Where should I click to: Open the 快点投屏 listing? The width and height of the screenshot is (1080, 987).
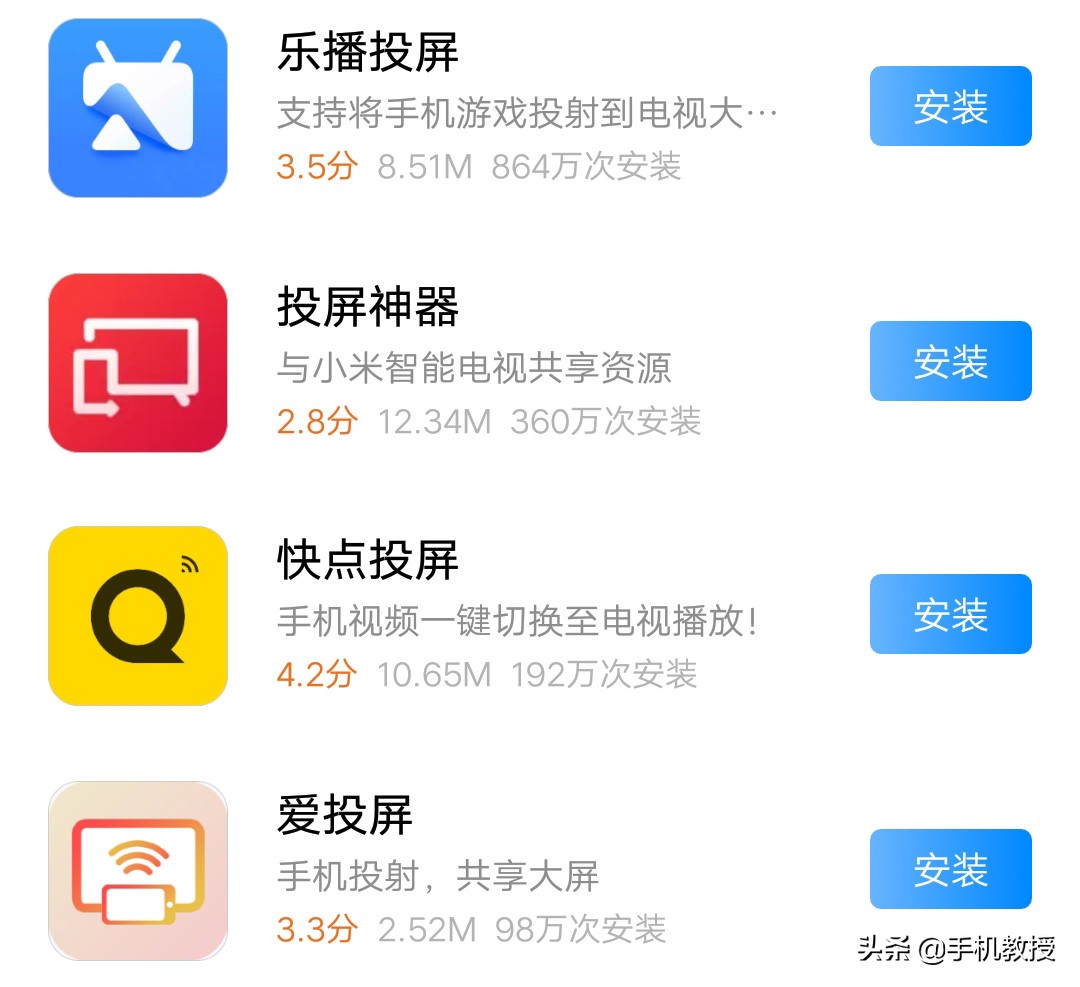coord(367,561)
